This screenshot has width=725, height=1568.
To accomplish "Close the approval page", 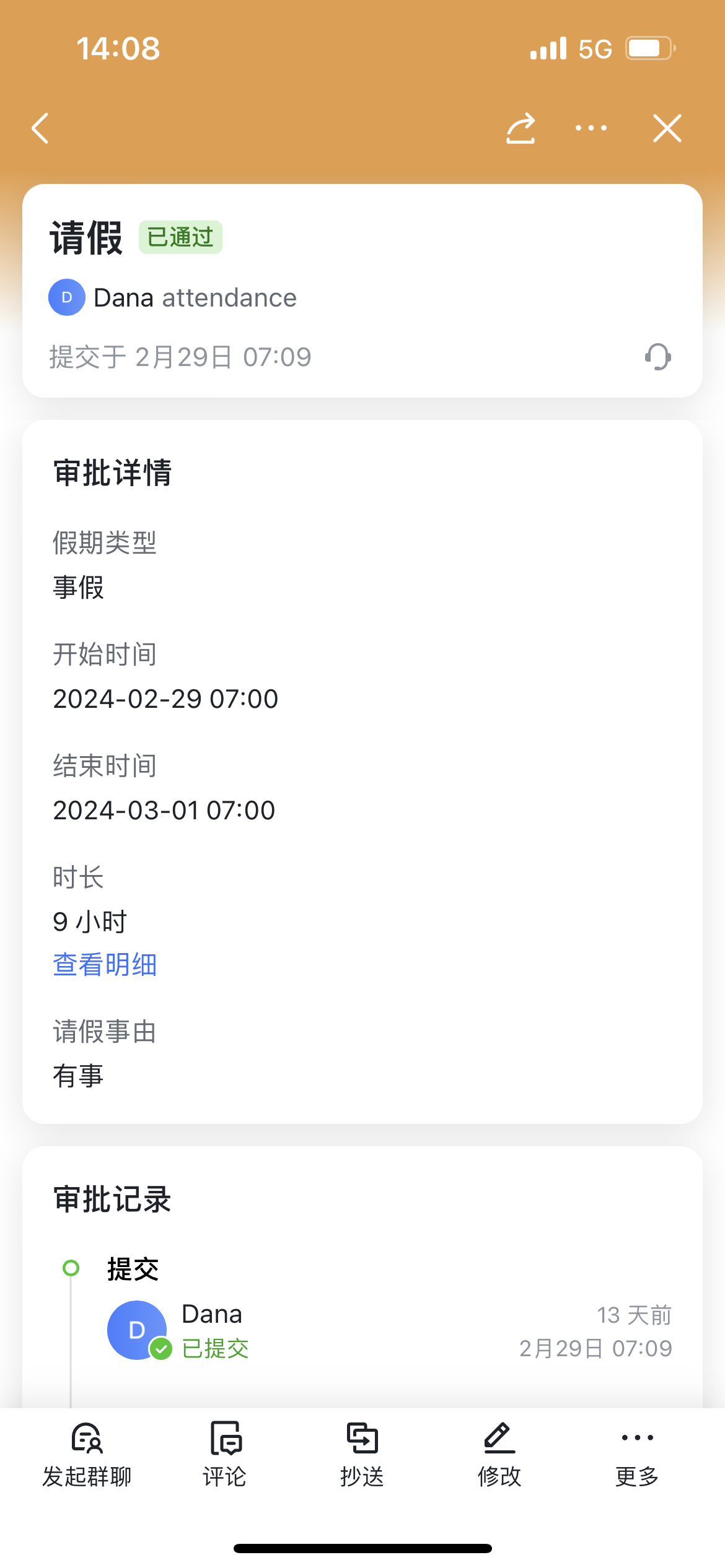I will [x=667, y=128].
